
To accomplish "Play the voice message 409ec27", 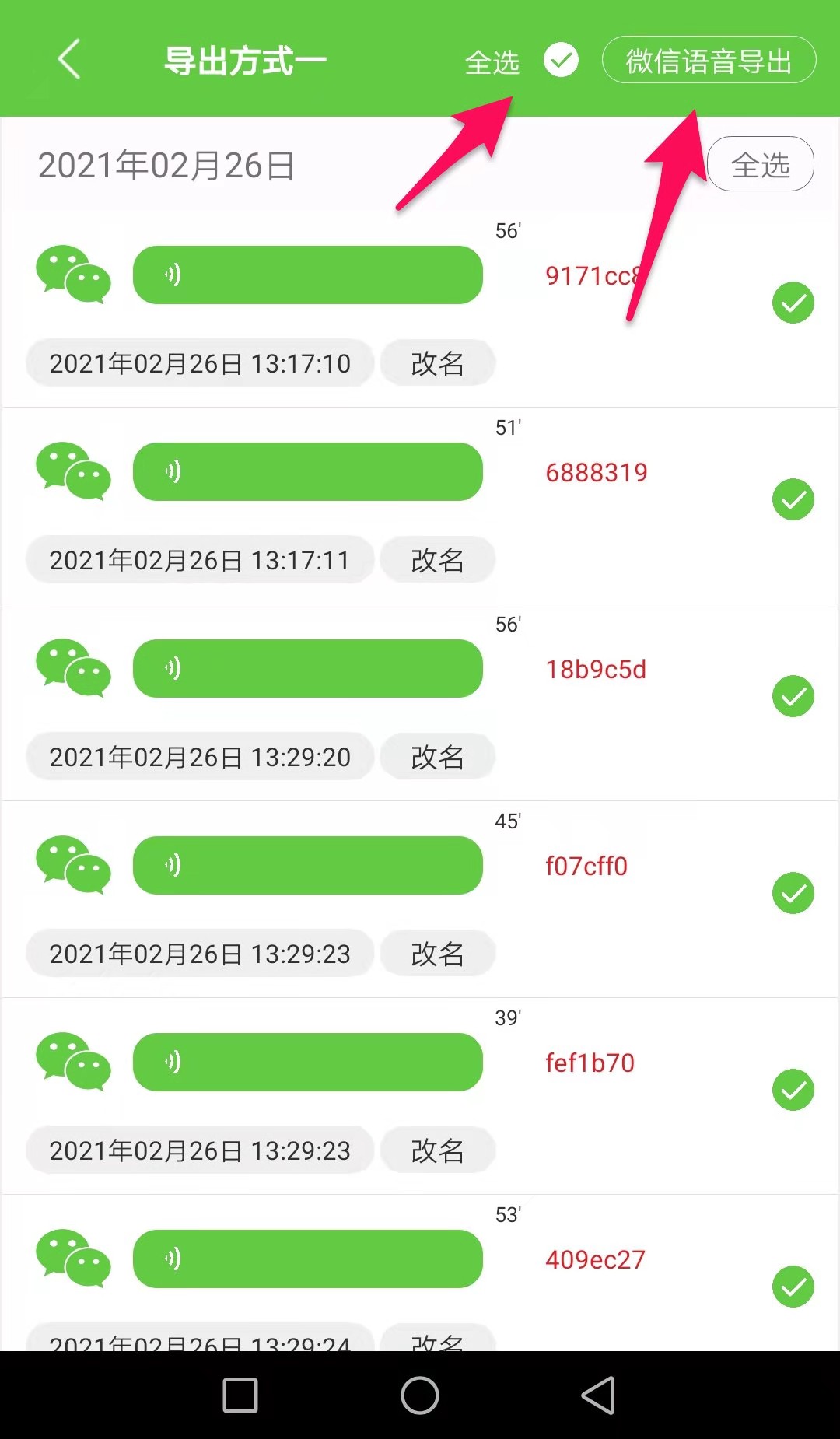I will pyautogui.click(x=308, y=1259).
